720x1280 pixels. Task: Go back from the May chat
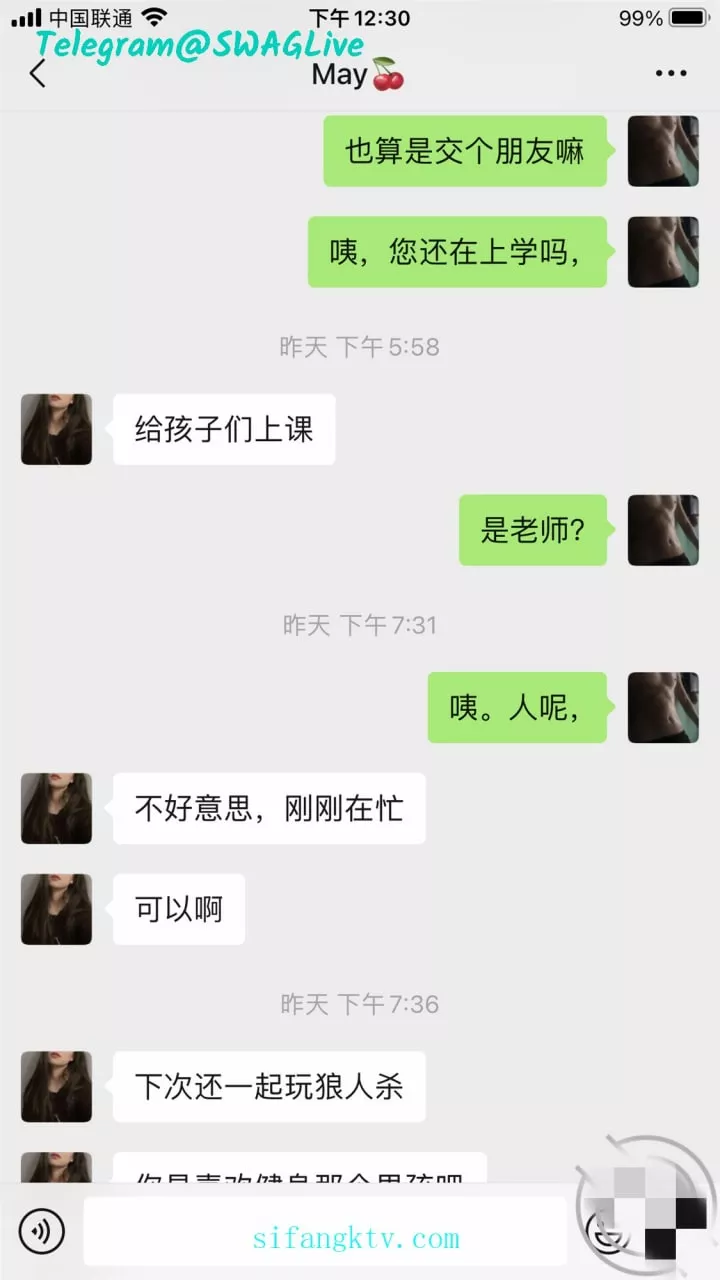pyautogui.click(x=38, y=74)
